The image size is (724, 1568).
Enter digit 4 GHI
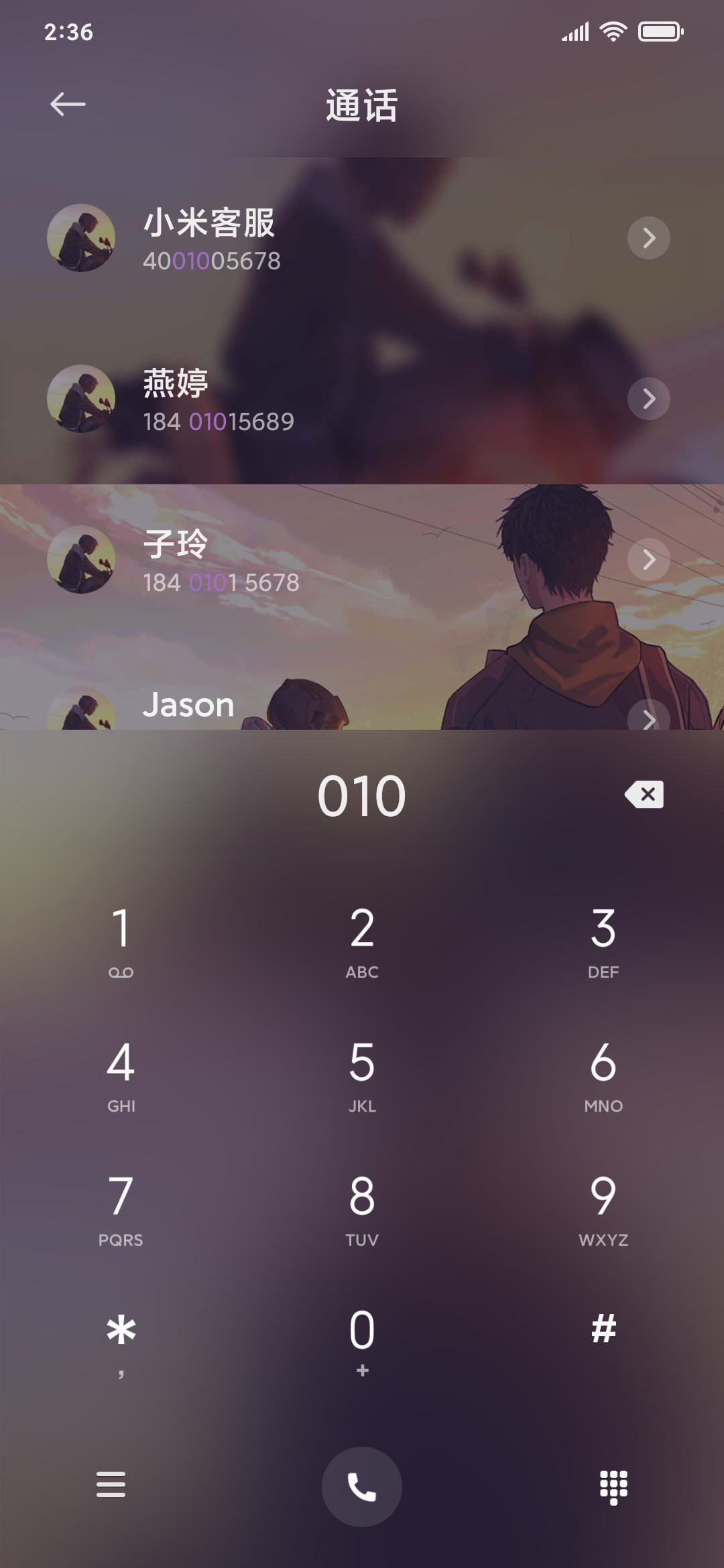pyautogui.click(x=121, y=1075)
